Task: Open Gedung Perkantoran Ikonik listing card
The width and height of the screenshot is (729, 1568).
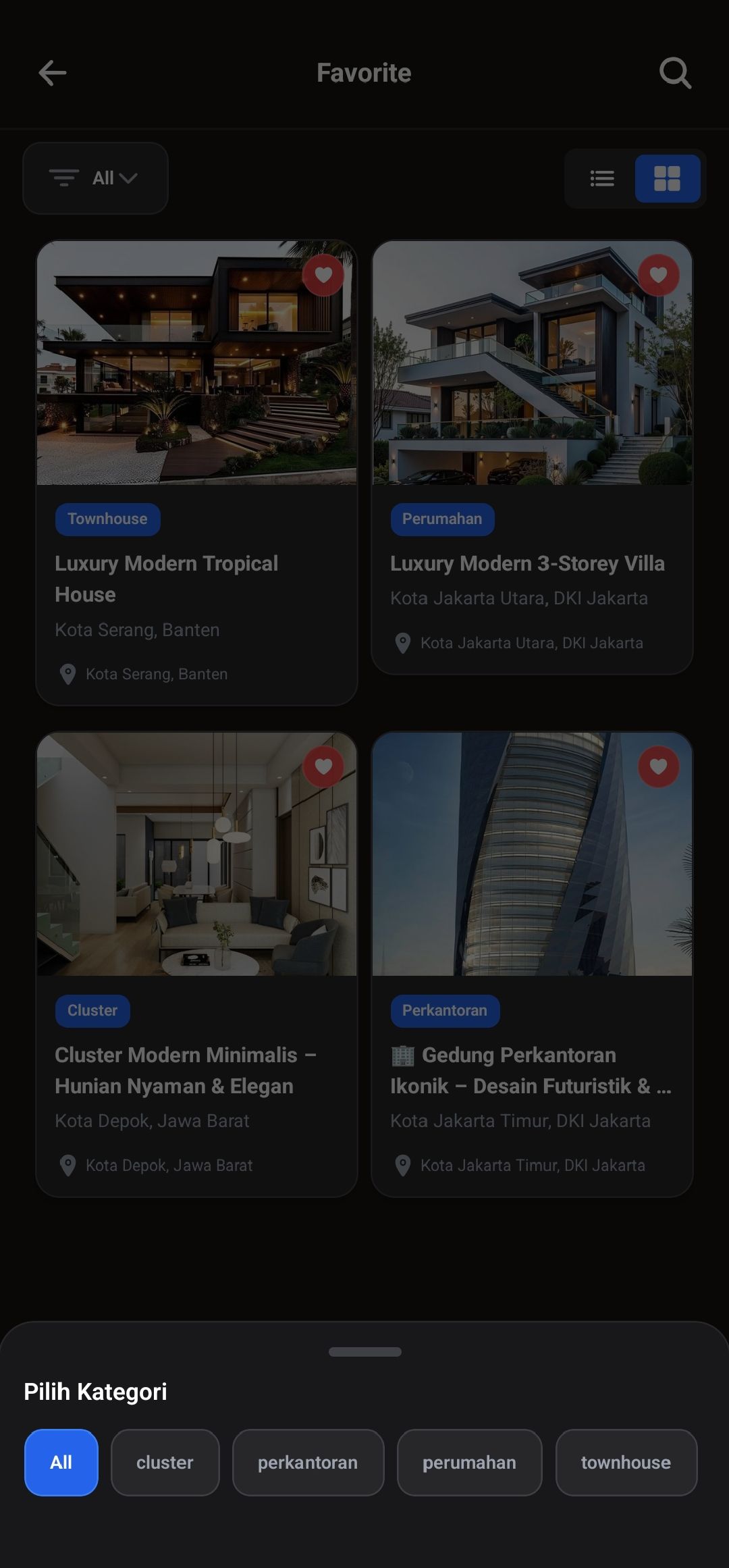Action: [x=532, y=966]
